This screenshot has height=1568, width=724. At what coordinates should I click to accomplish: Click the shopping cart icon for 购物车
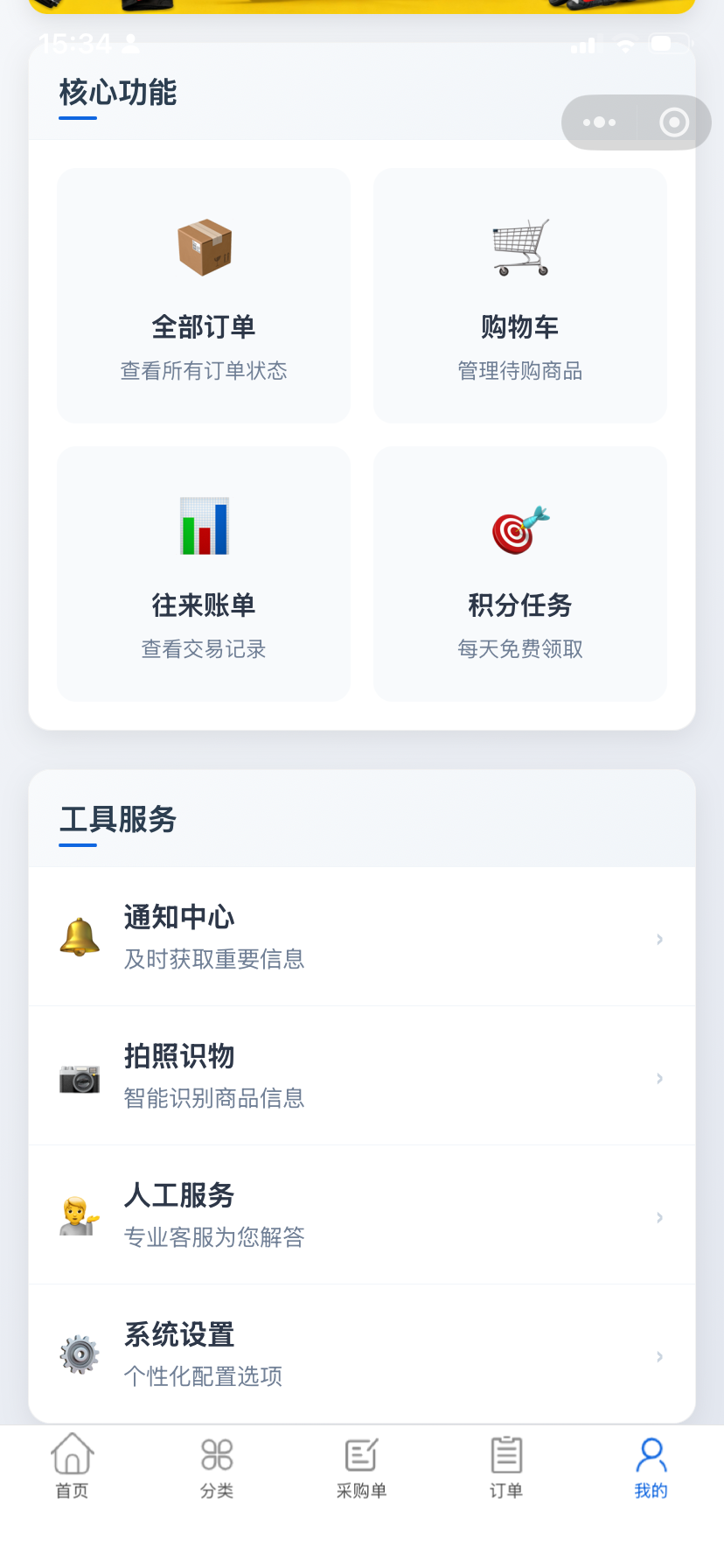point(519,248)
